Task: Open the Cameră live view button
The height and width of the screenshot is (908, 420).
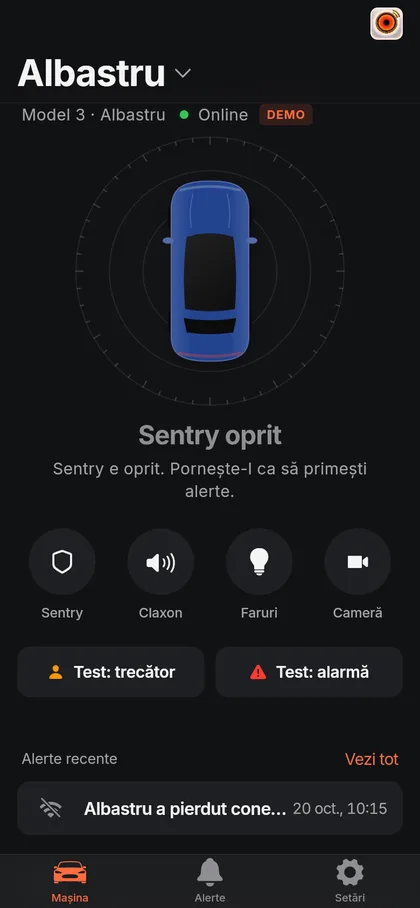Action: [x=357, y=562]
